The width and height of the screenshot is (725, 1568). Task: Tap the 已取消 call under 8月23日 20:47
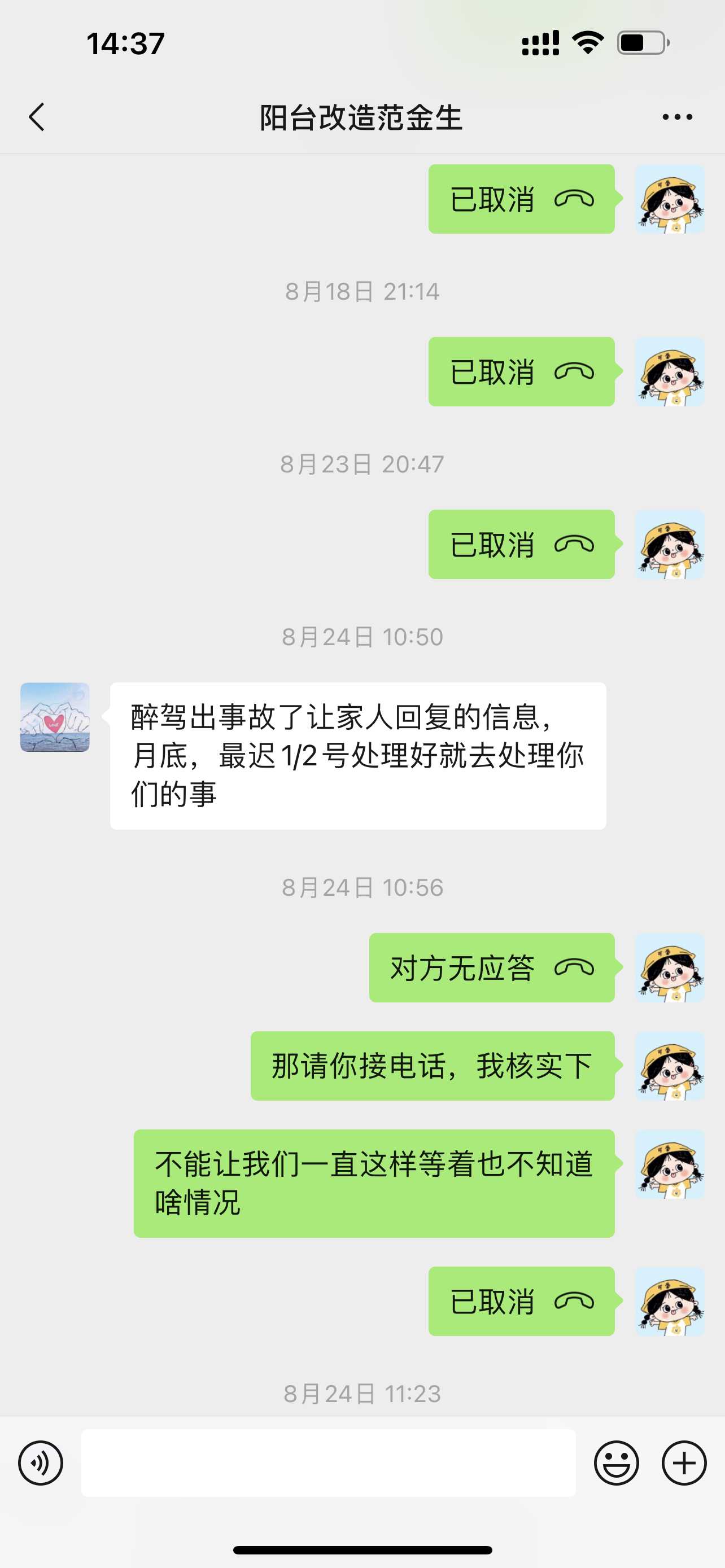tap(521, 544)
